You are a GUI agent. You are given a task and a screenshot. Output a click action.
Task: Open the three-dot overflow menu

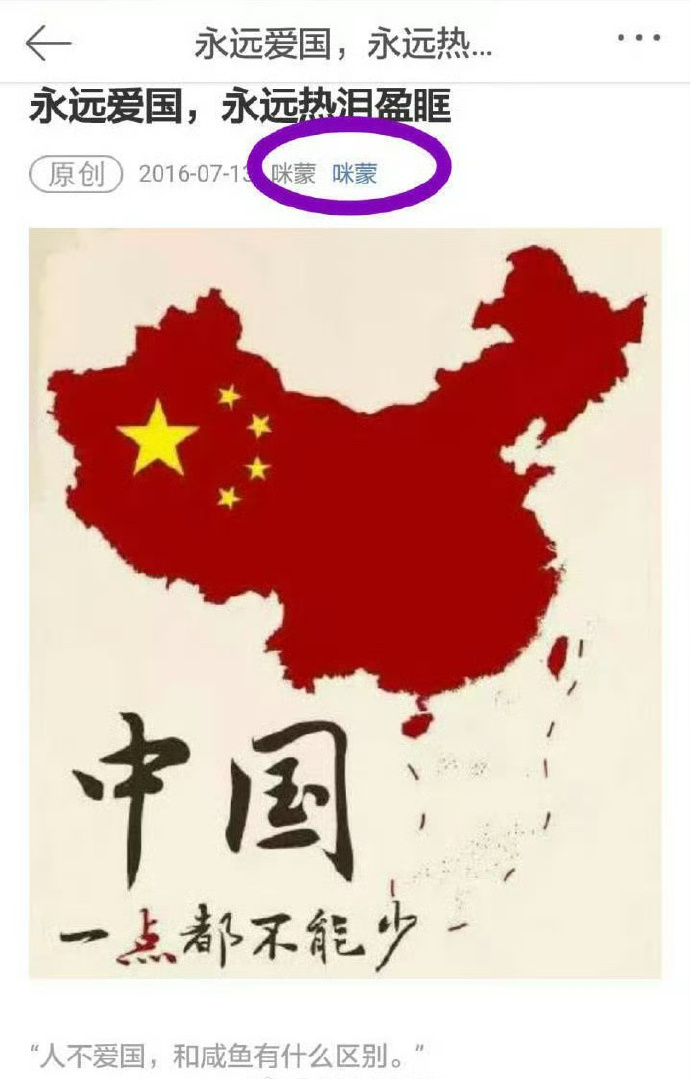click(639, 39)
